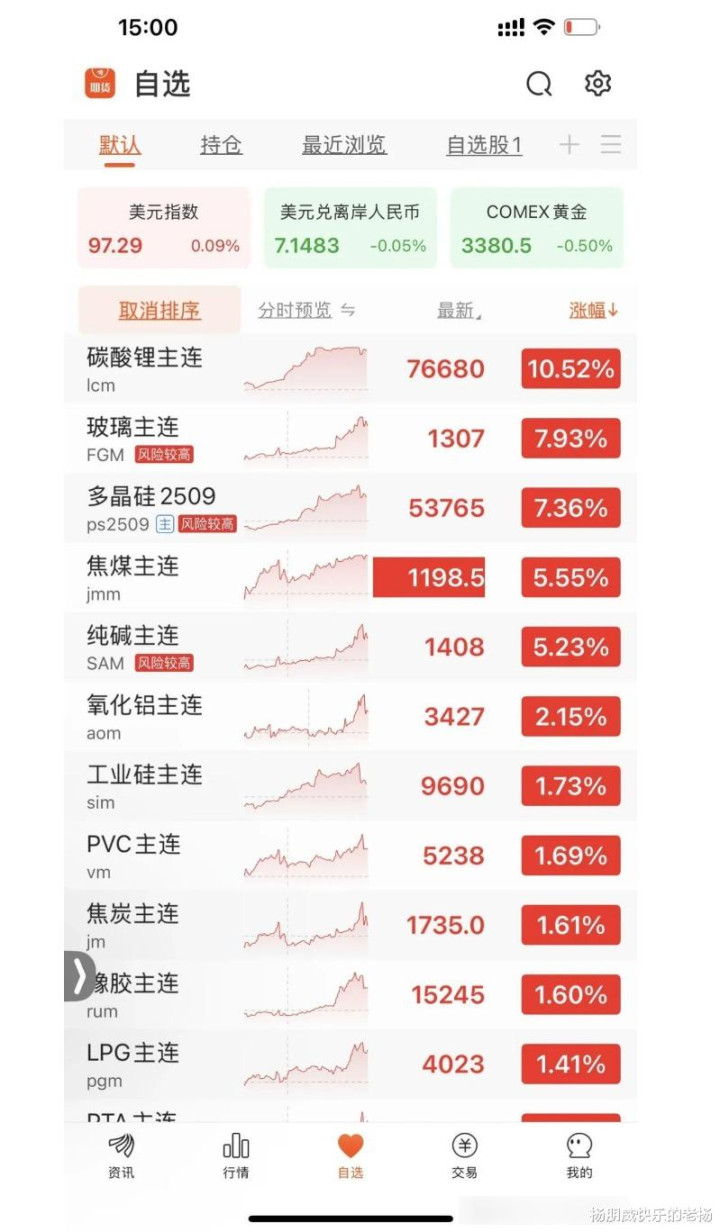Add a new watchlist group with plus icon
720x1232 pixels.
[569, 145]
